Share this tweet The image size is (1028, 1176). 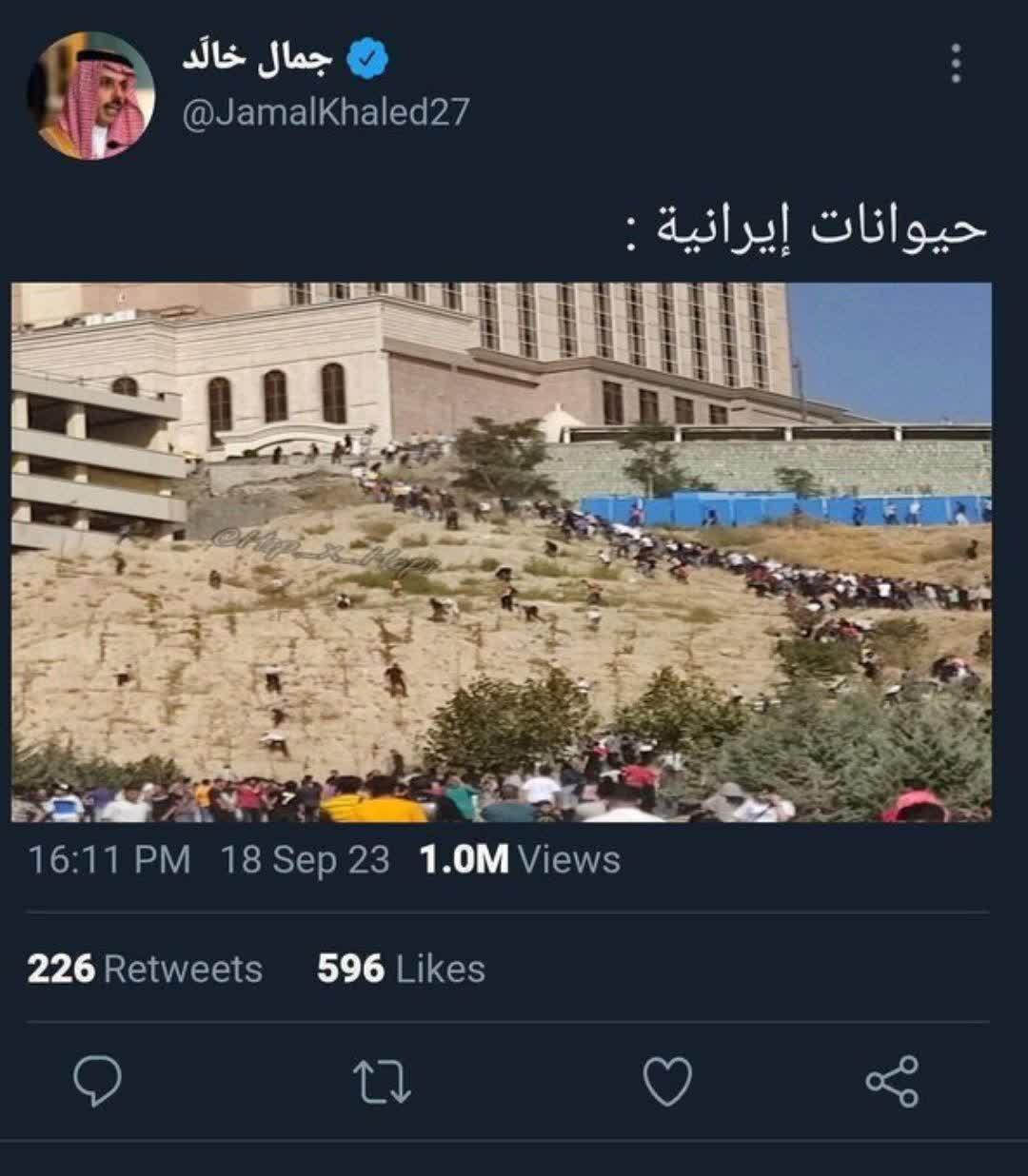(892, 1081)
